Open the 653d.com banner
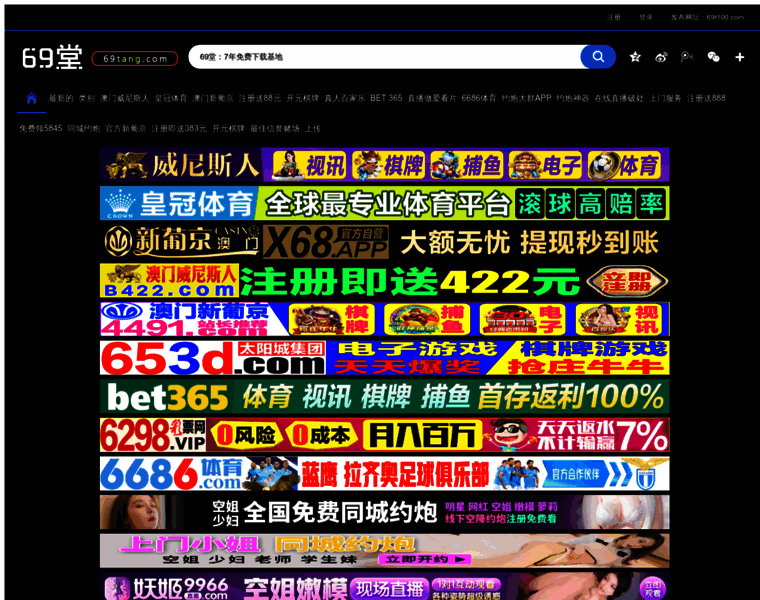The width and height of the screenshot is (760, 600). (384, 358)
